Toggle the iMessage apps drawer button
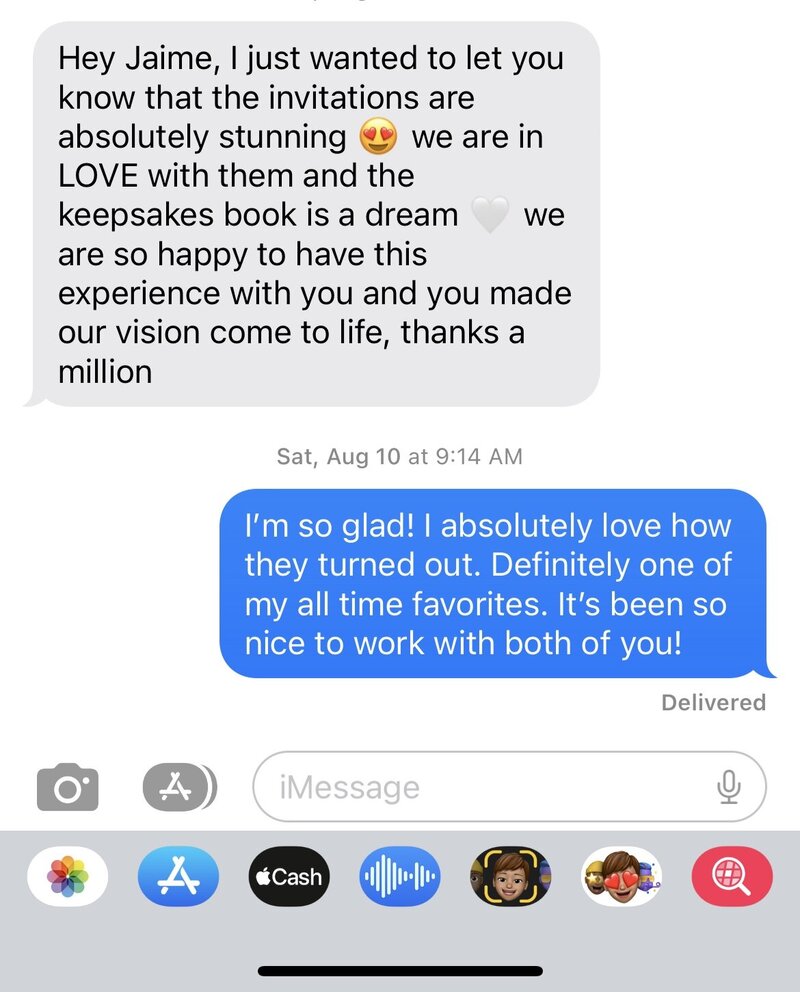 pyautogui.click(x=179, y=788)
